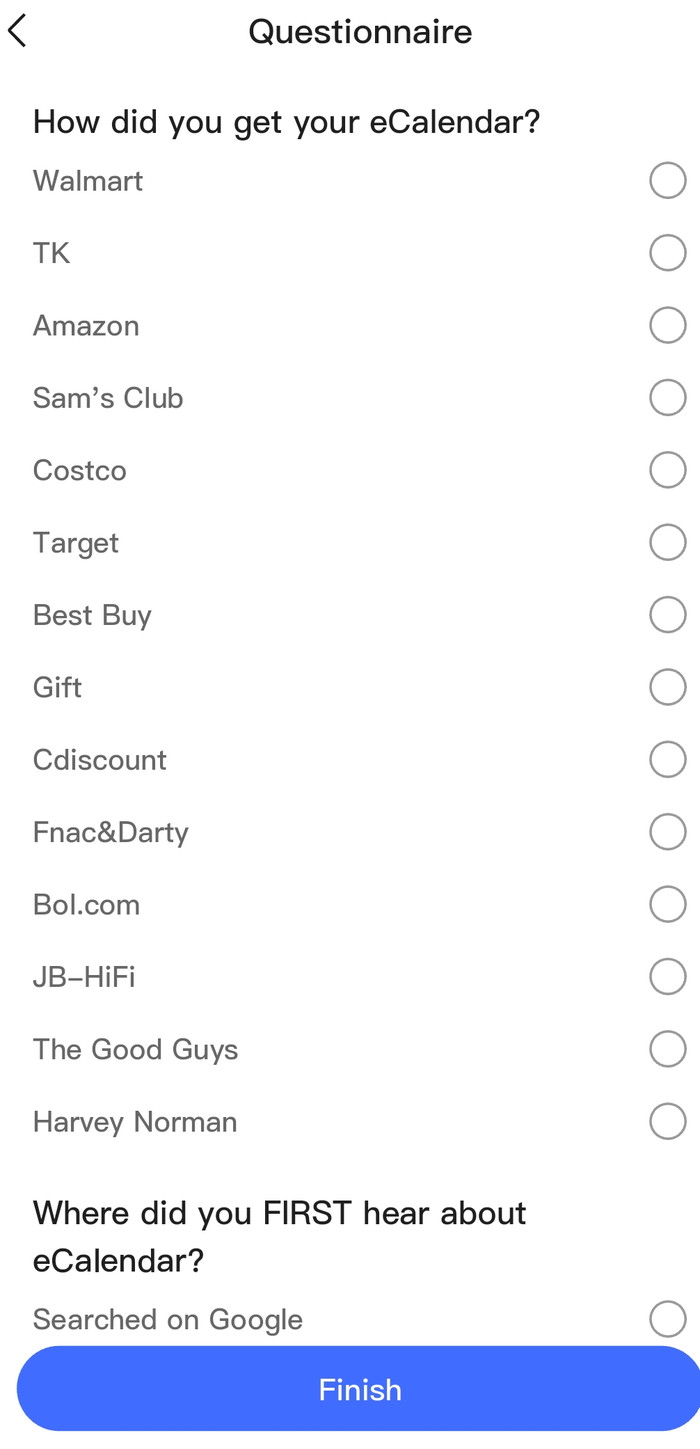This screenshot has height=1449, width=700.
Task: Tap the Finish button
Action: point(359,1389)
